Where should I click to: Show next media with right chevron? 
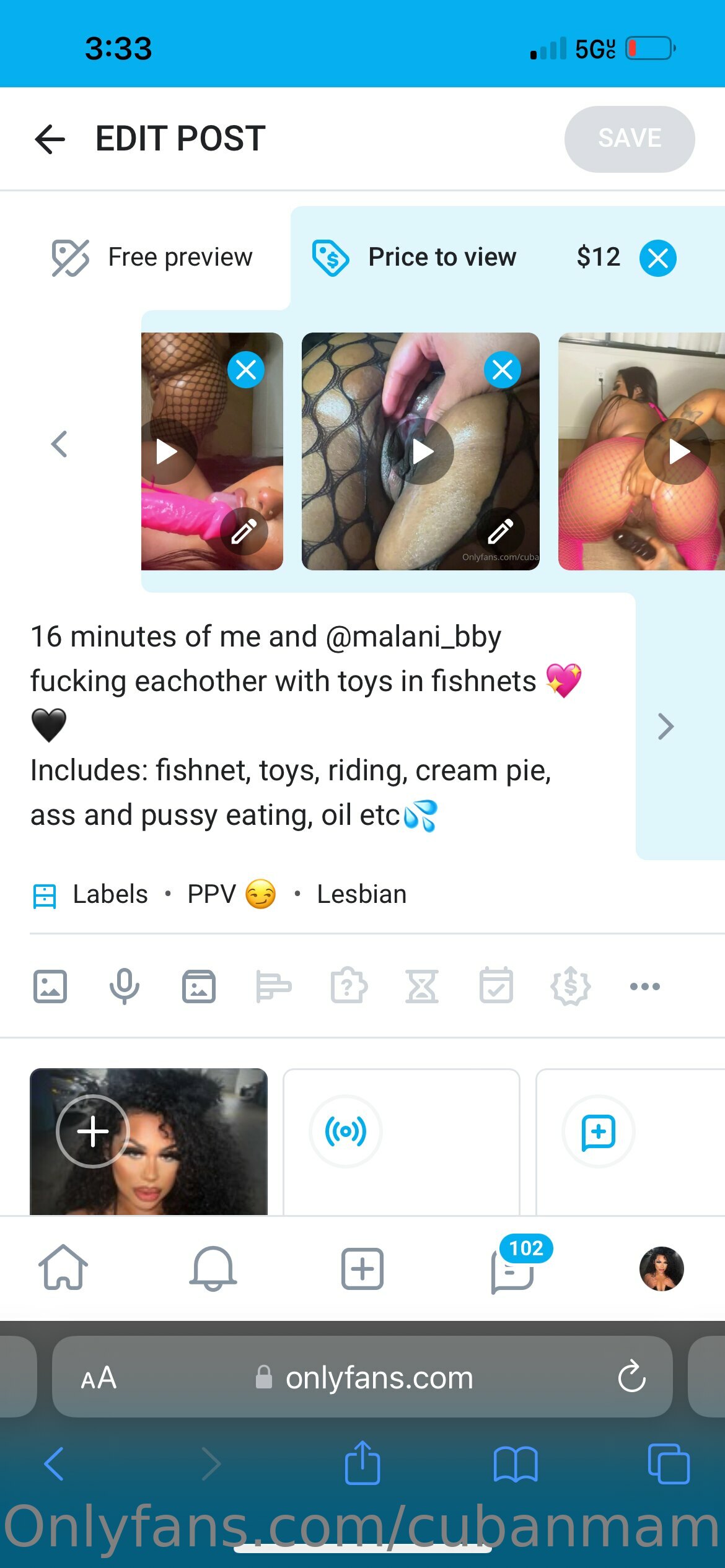pyautogui.click(x=666, y=726)
